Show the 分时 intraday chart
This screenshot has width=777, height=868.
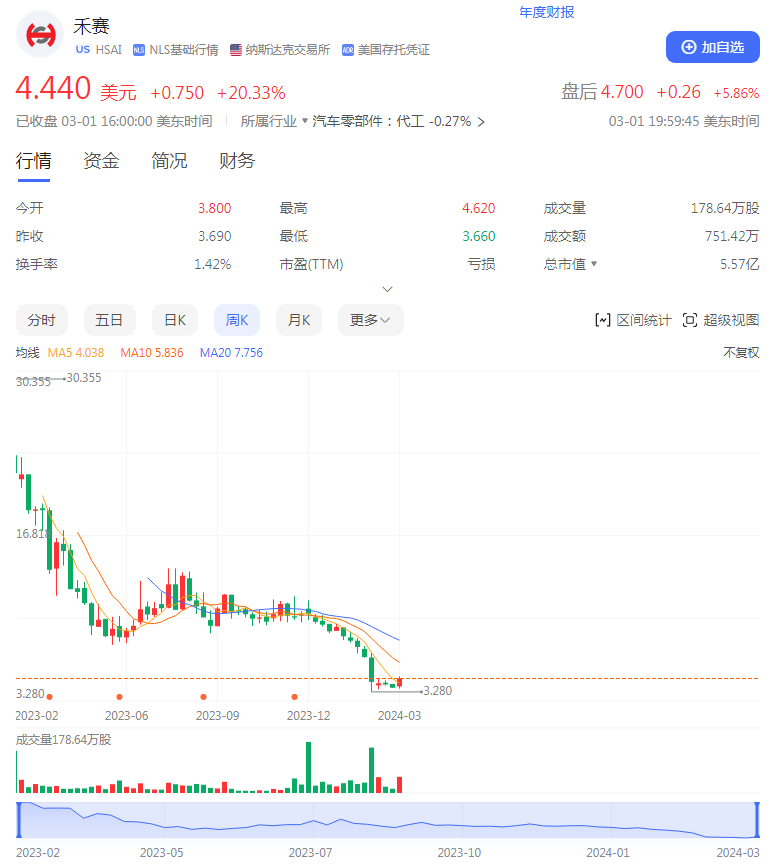click(x=41, y=320)
